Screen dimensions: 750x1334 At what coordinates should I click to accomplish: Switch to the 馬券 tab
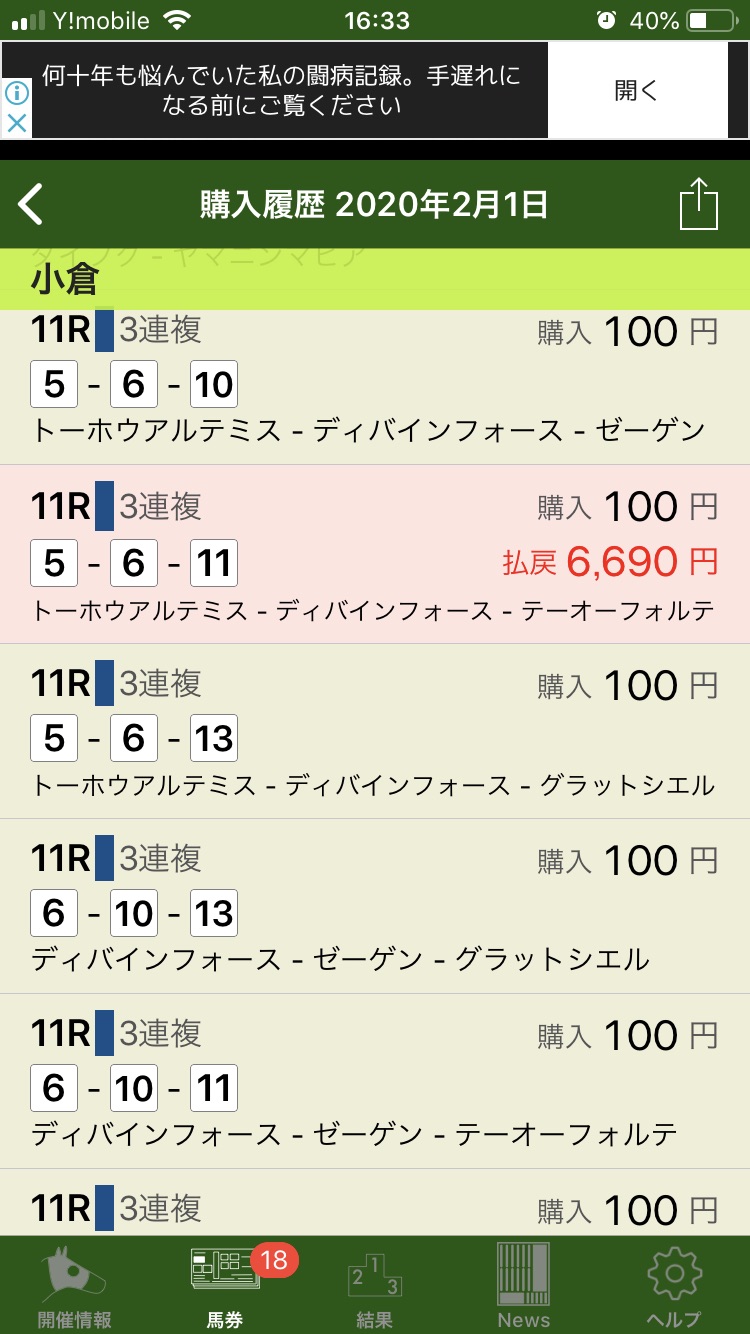tap(225, 1286)
